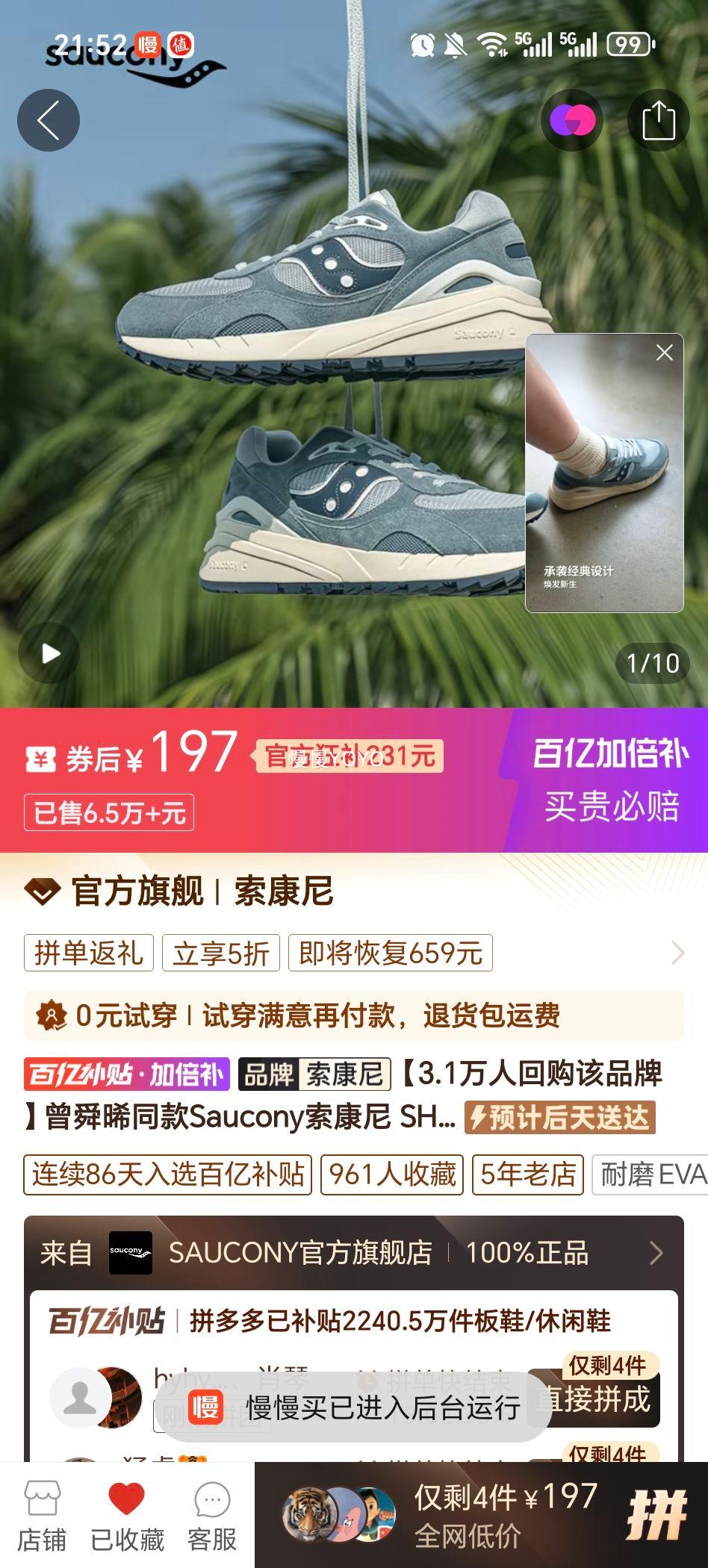
Task: Tap the 立享5折 promotion tag
Action: click(222, 953)
